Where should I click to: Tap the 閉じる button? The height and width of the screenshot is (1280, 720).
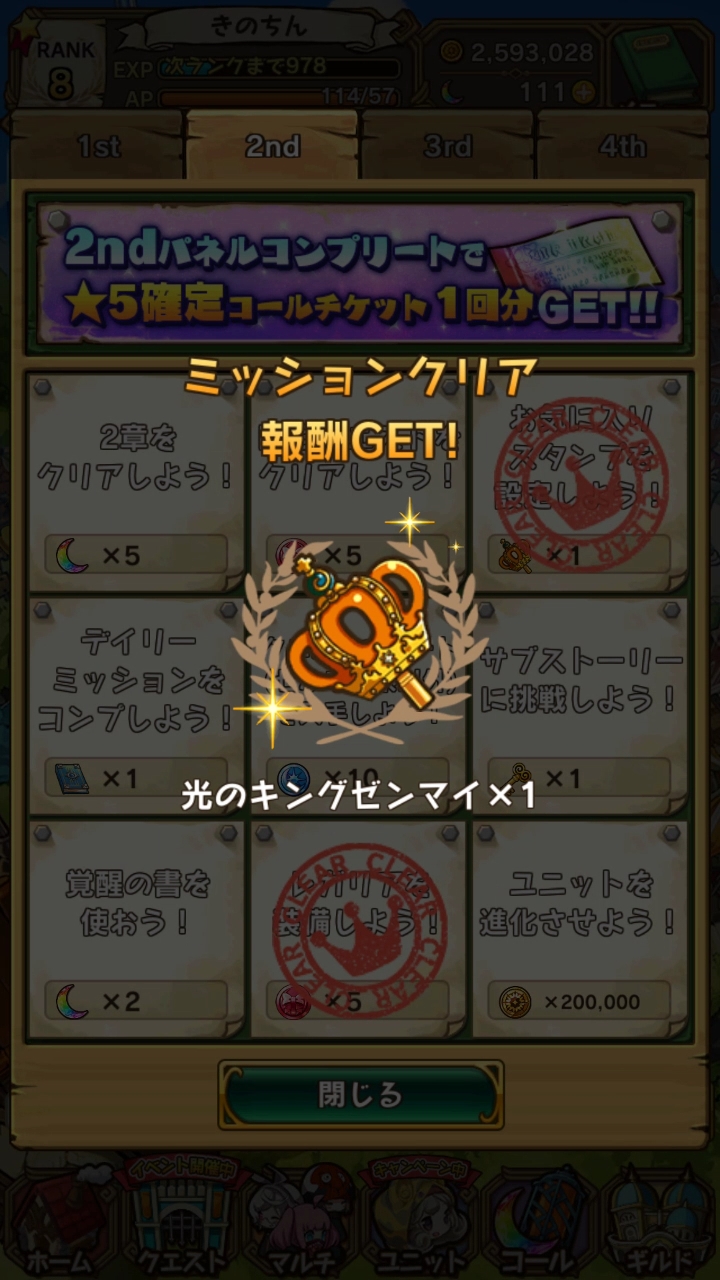360,1095
